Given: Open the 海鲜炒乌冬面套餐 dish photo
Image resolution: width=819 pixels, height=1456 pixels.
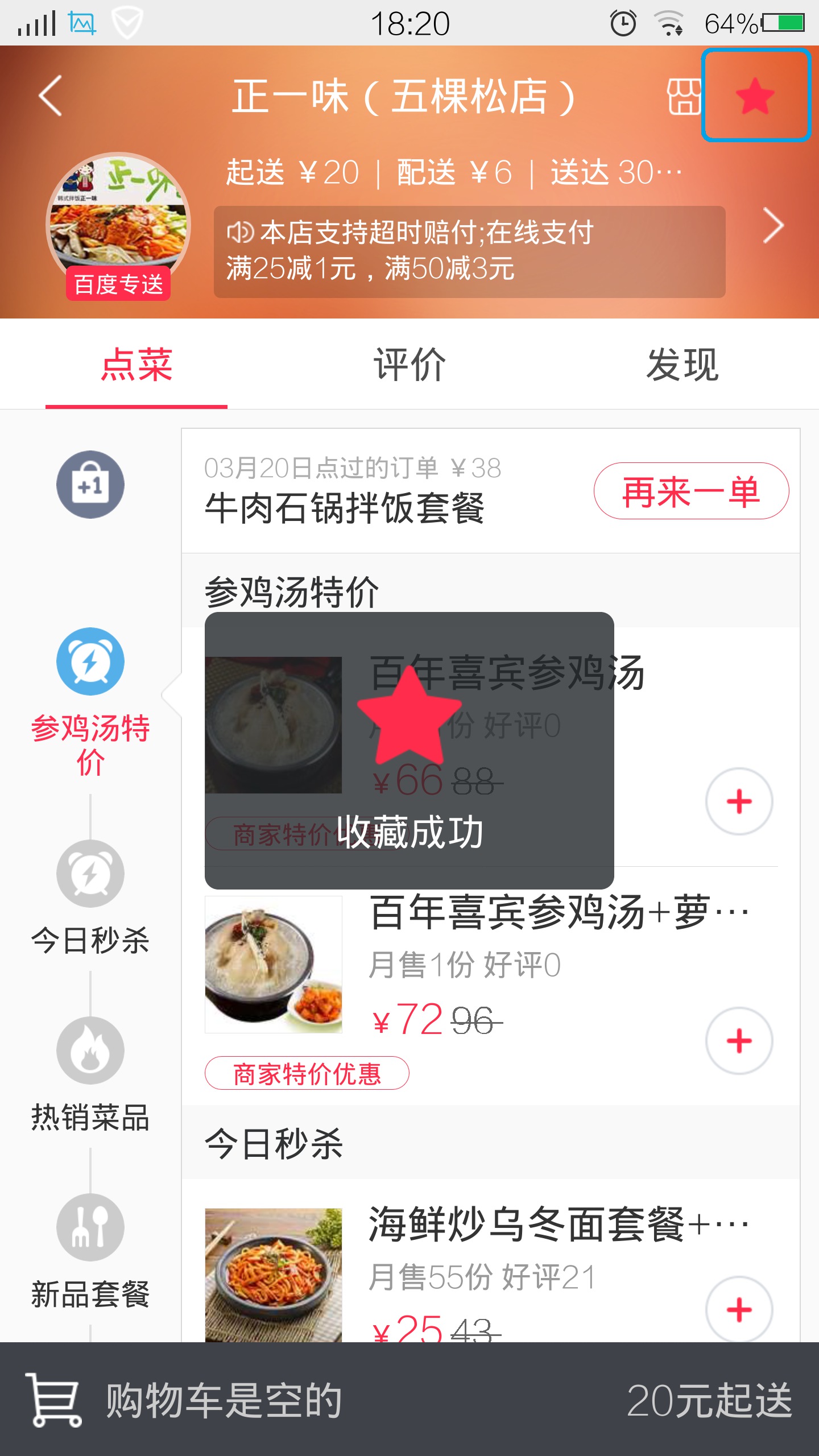Looking at the screenshot, I should [274, 1274].
